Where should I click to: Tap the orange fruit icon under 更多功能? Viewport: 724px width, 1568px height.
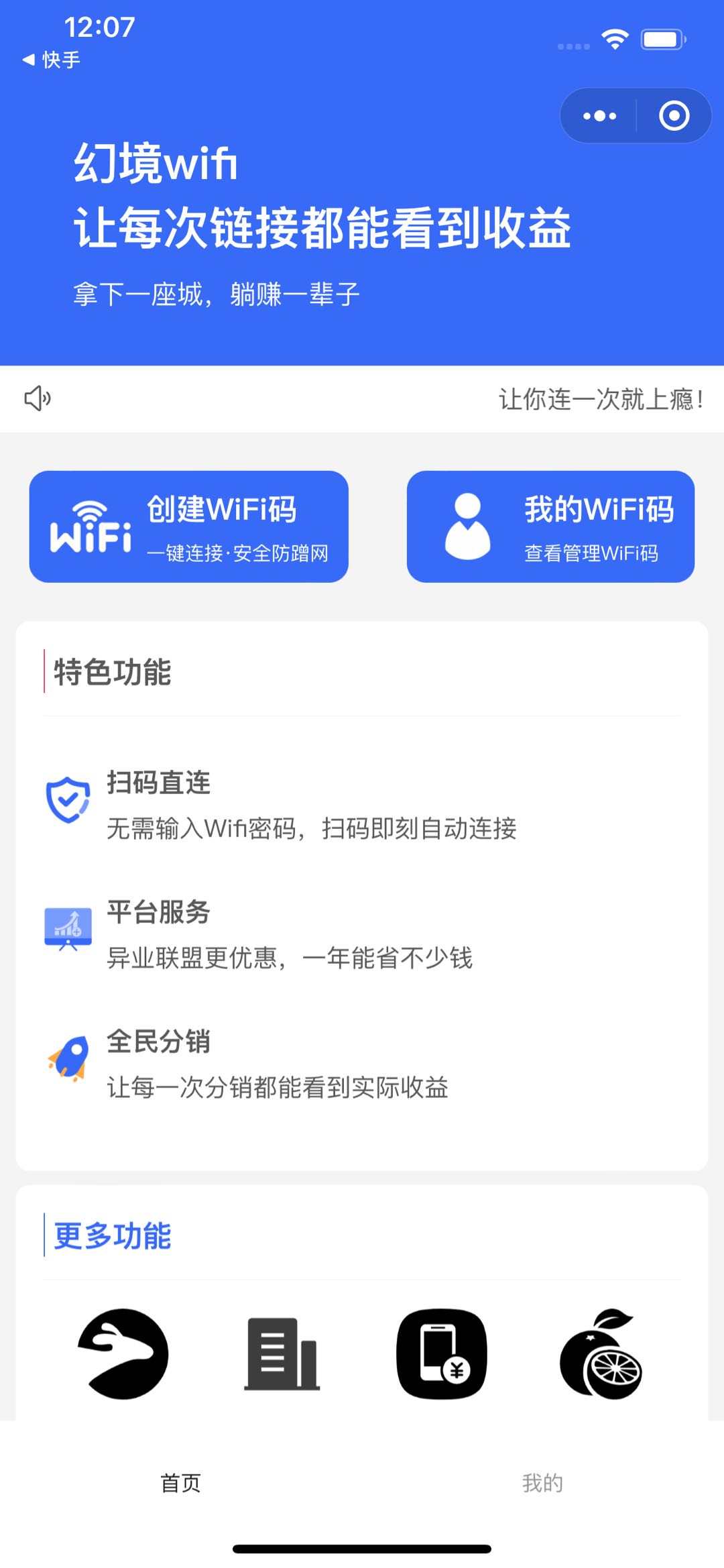(601, 1353)
